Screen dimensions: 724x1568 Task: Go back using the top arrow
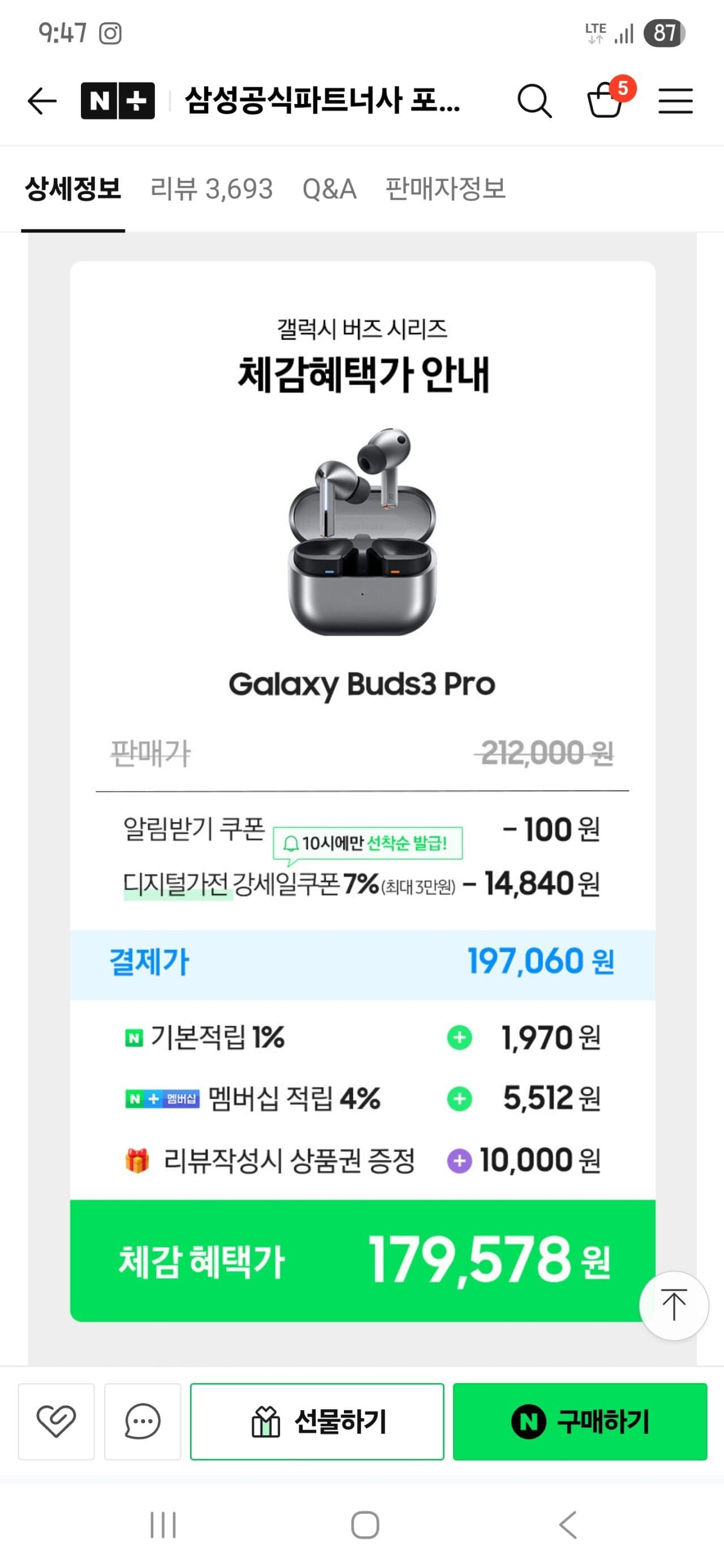click(x=42, y=101)
